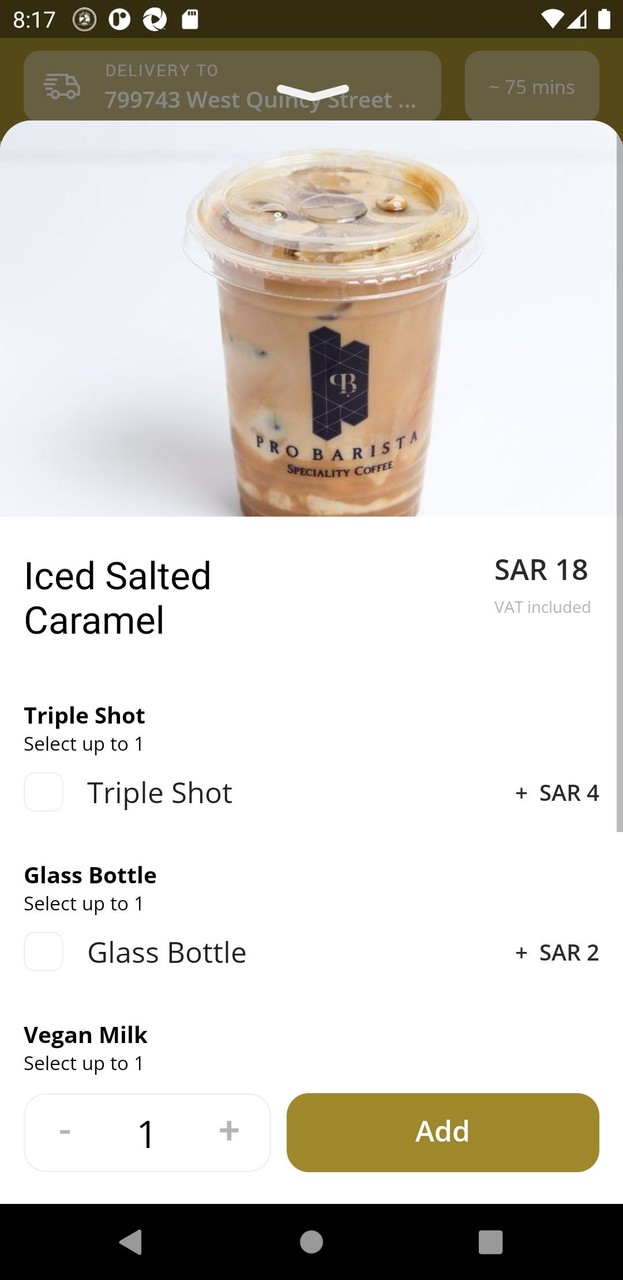
Task: Decrease quantity with the minus button
Action: point(65,1131)
